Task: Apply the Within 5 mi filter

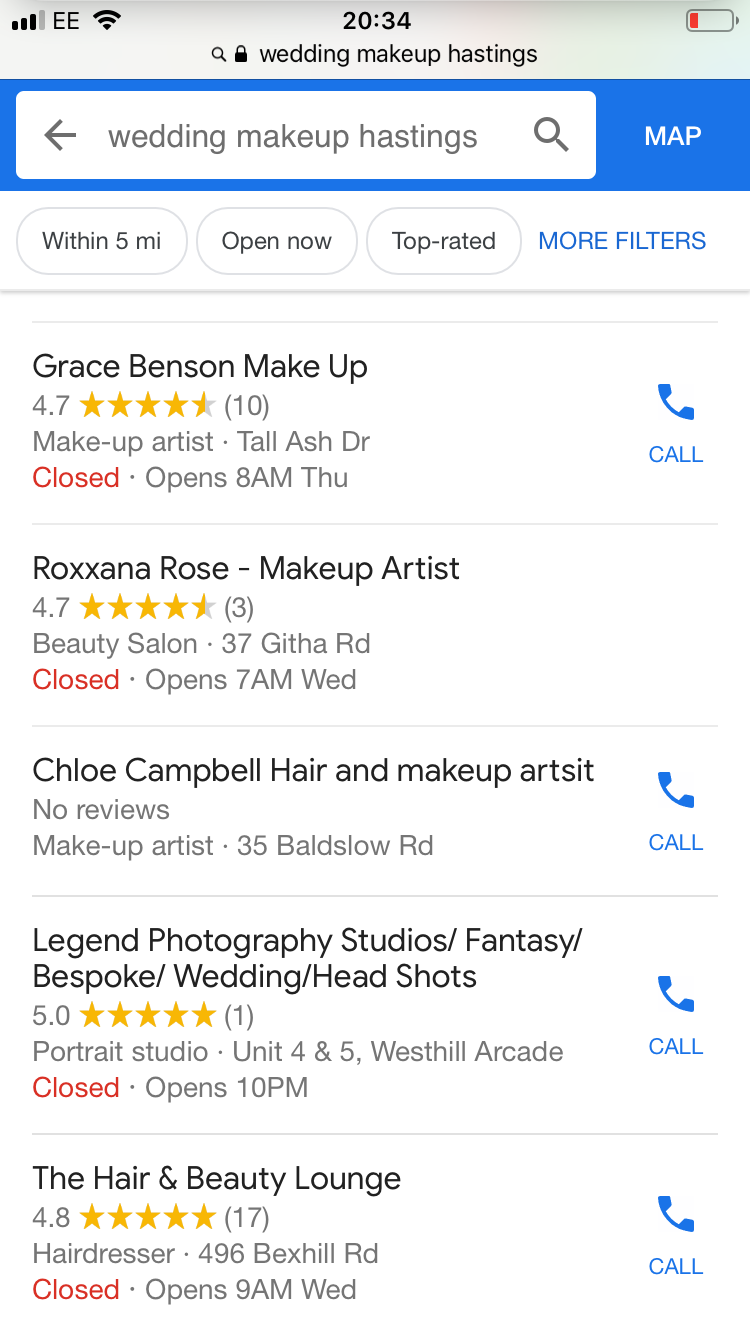Action: [102, 241]
